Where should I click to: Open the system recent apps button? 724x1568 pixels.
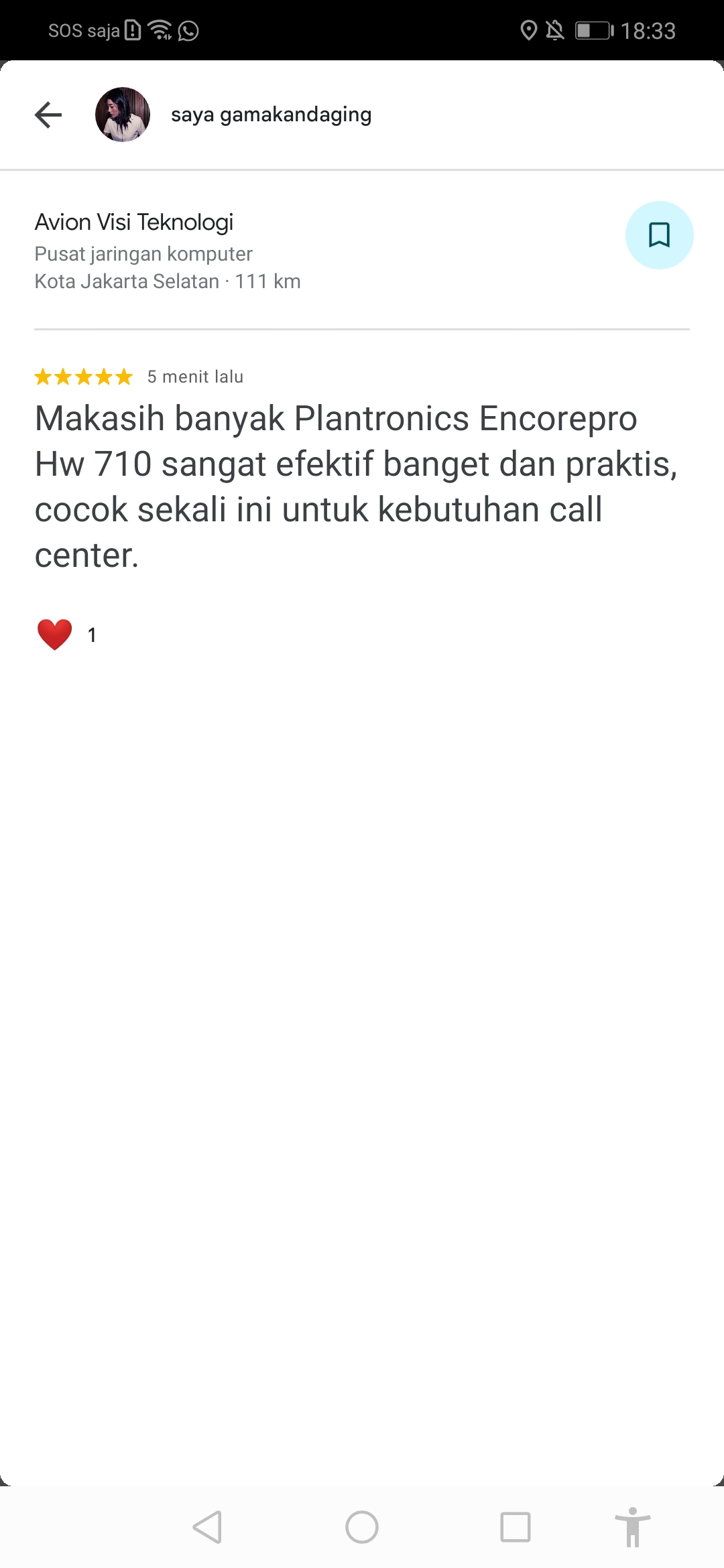[x=516, y=1527]
